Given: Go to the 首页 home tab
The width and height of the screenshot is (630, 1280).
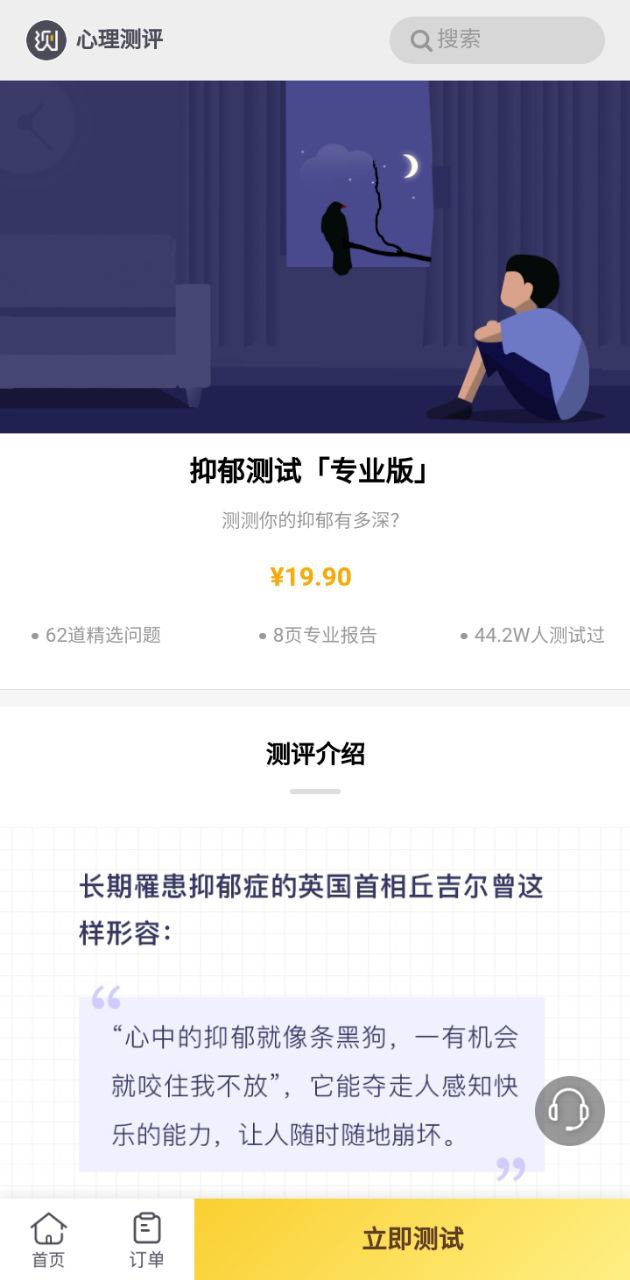Looking at the screenshot, I should (x=48, y=1239).
